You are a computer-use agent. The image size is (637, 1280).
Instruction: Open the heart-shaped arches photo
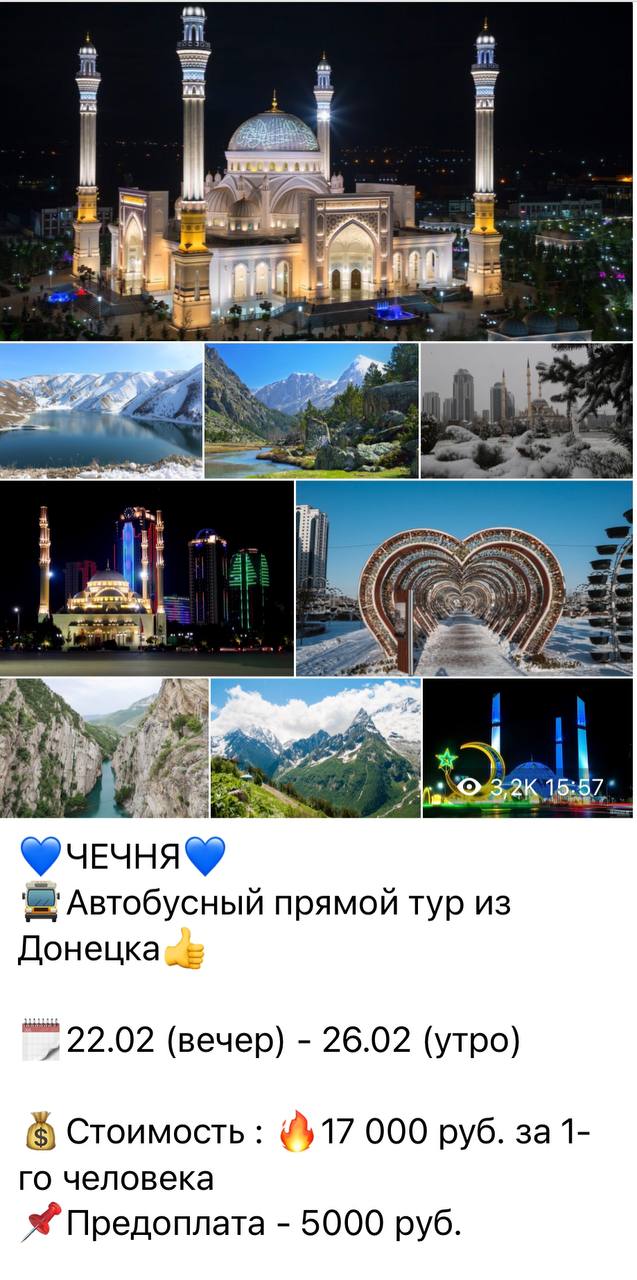tap(464, 578)
